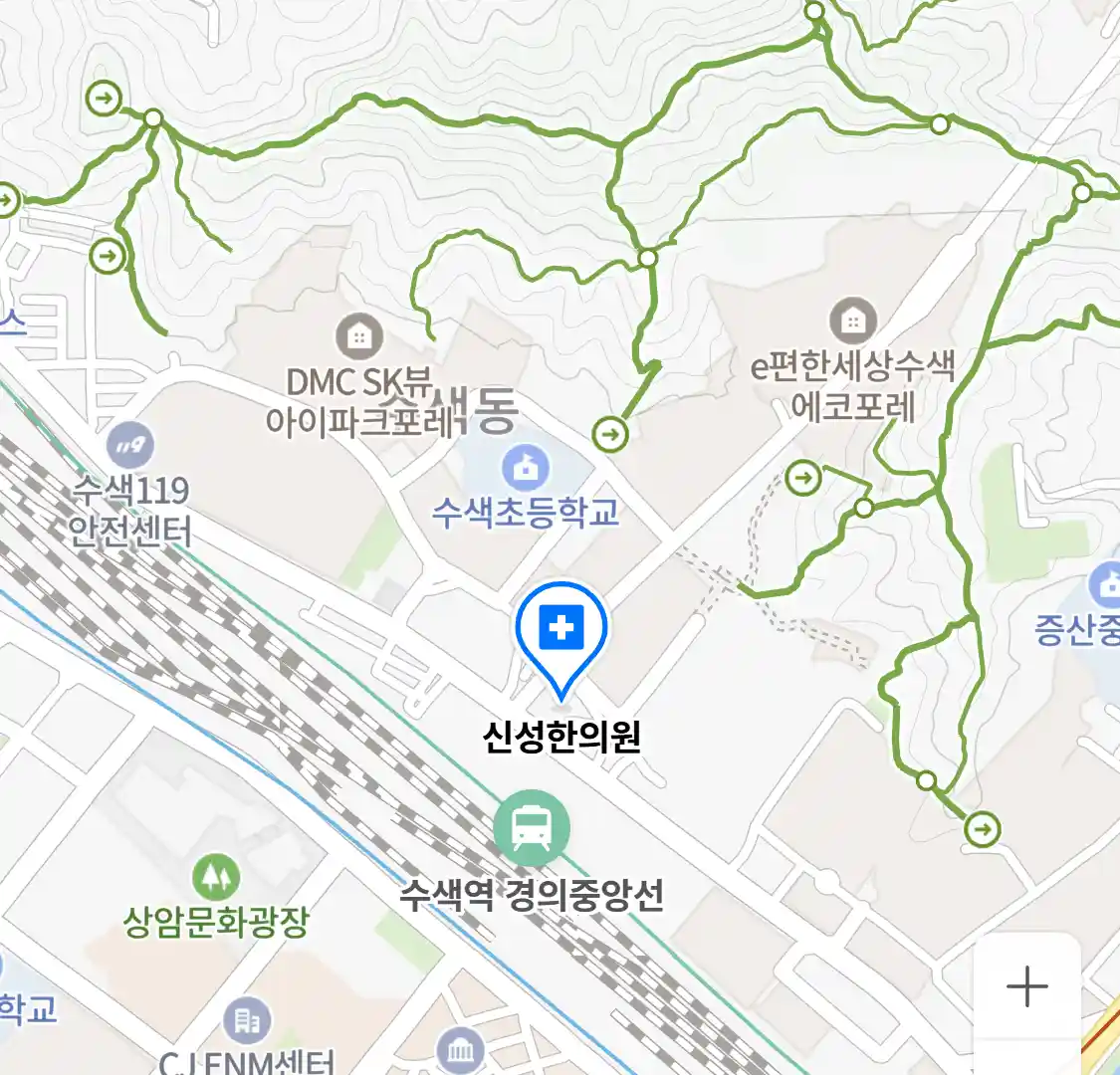Open e편한세상수색 에코포레 apartment marker
Viewport: 1120px width, 1075px height.
point(852,321)
